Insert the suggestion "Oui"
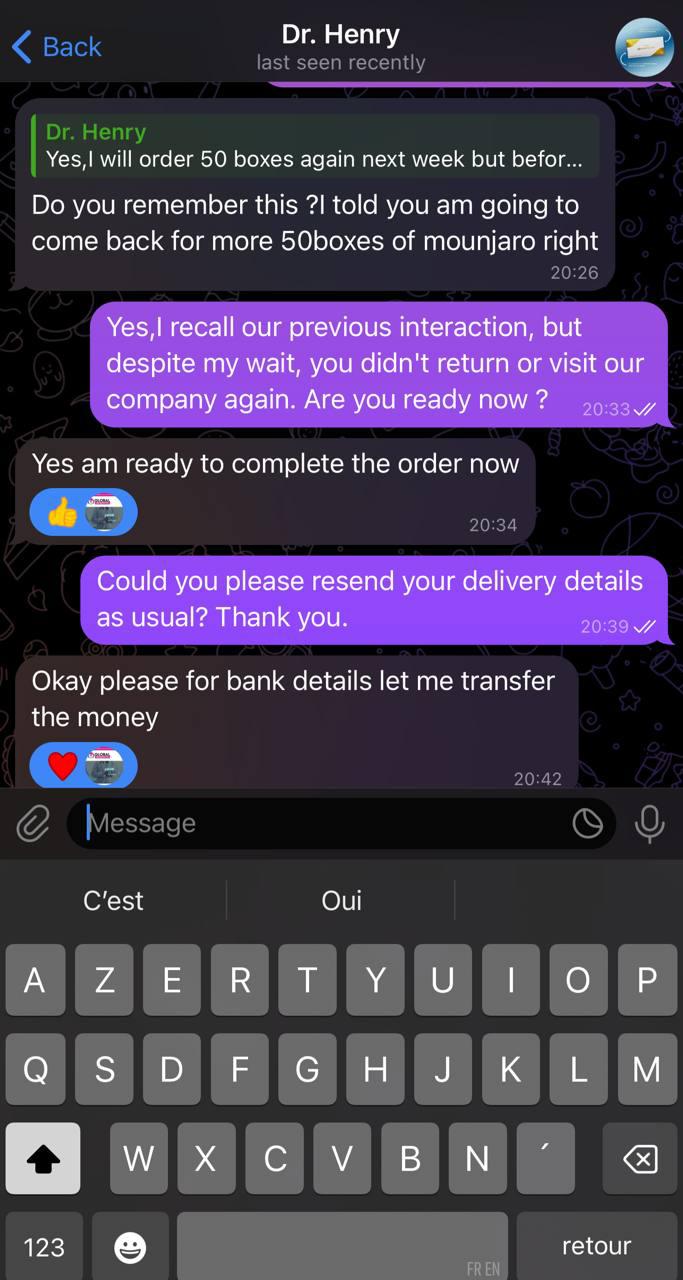Screen dimensions: 683x1280 [x=341, y=900]
